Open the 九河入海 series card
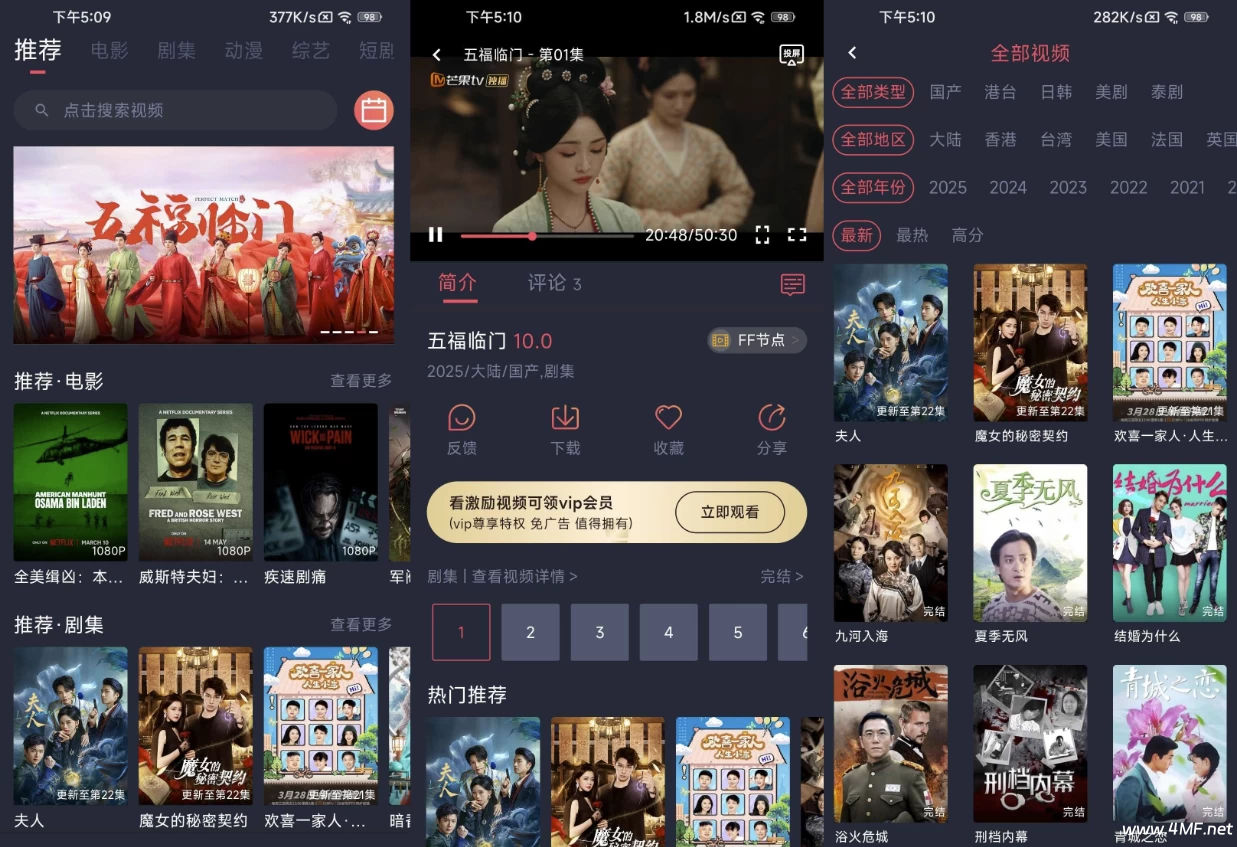Viewport: 1237px width, 847px height. 891,543
